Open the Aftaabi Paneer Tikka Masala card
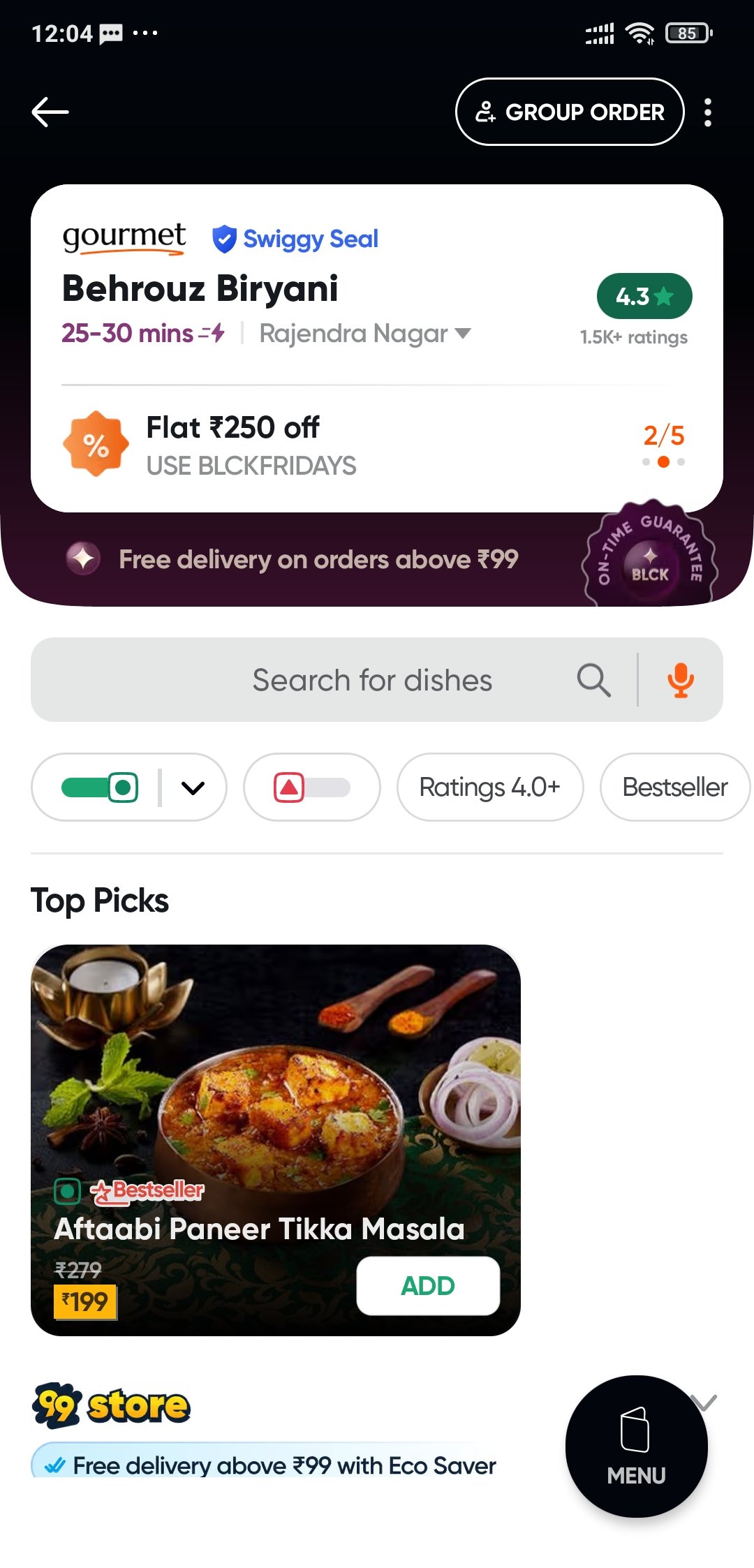This screenshot has height=1568, width=754. pyautogui.click(x=276, y=1139)
